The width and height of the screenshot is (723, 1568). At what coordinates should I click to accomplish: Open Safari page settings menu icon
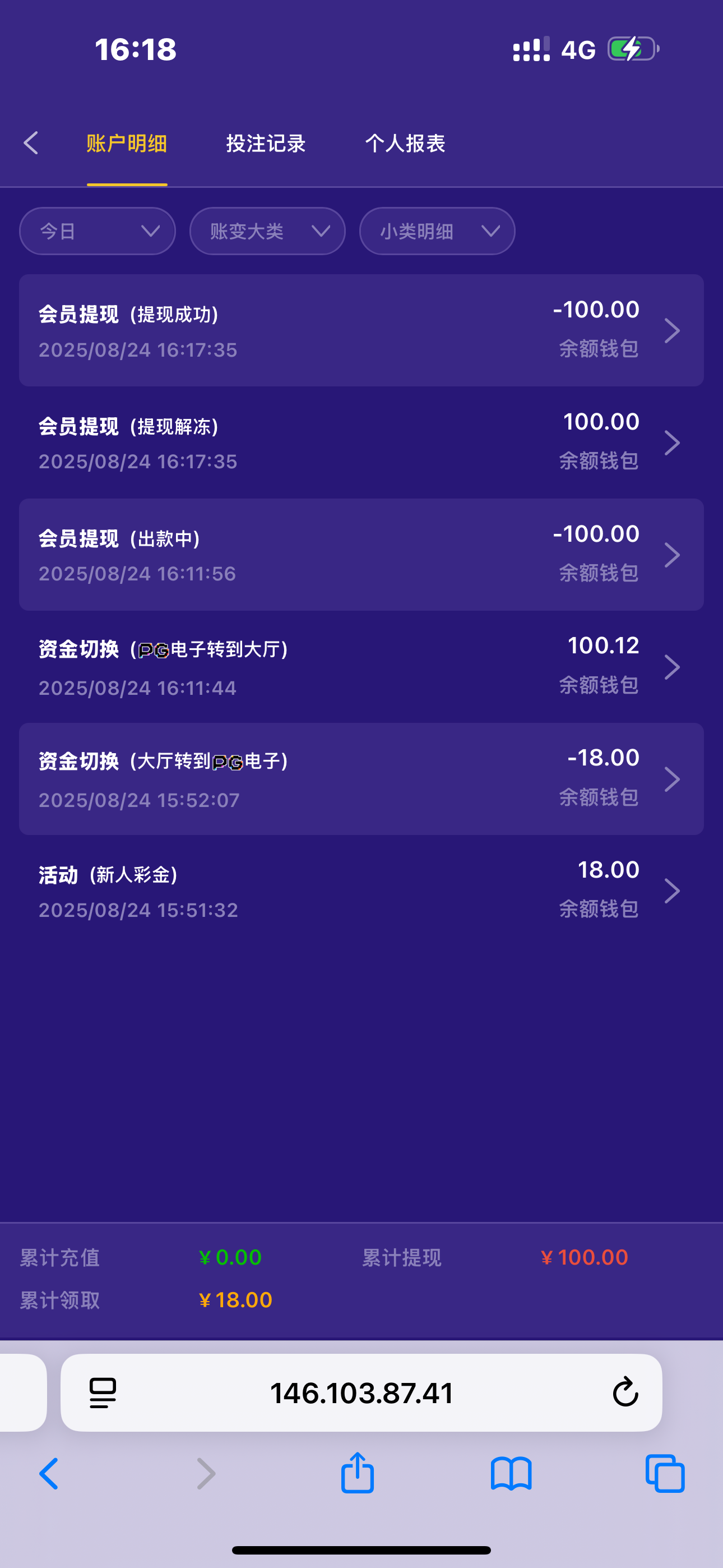tap(103, 1392)
